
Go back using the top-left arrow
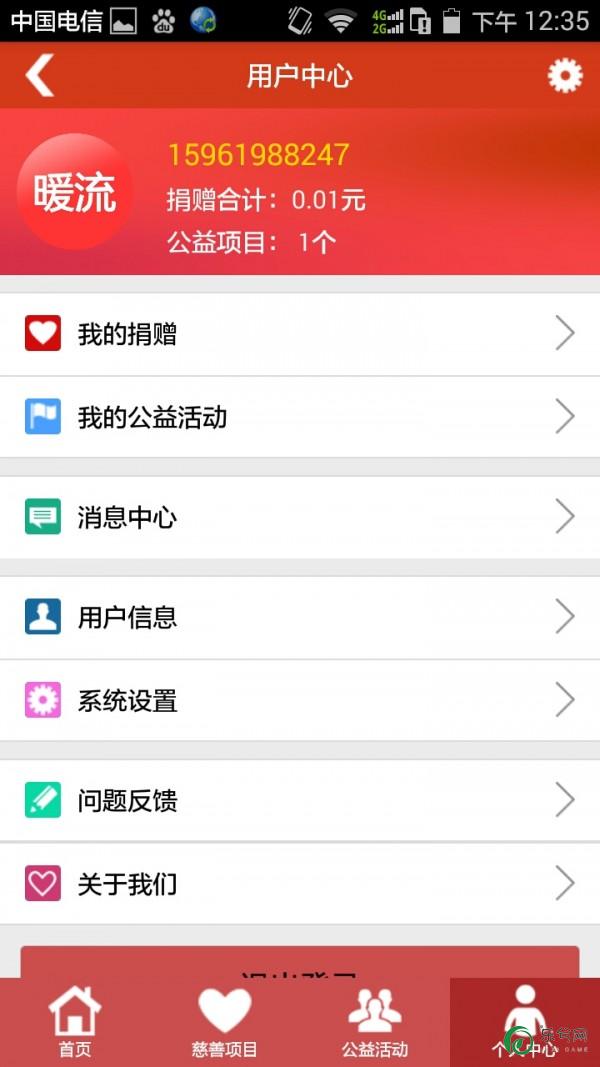tap(40, 76)
